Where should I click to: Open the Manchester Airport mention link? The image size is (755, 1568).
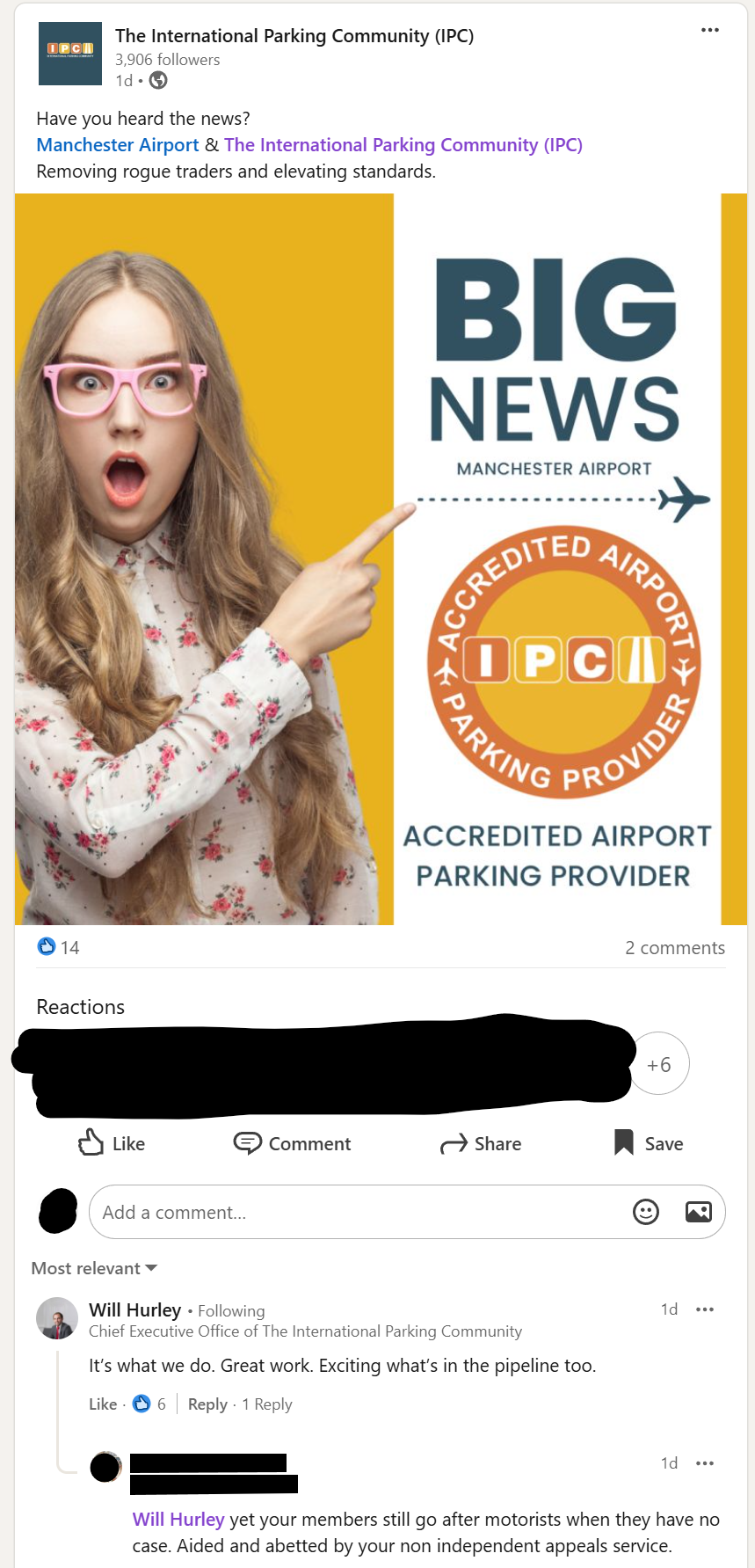(x=118, y=145)
